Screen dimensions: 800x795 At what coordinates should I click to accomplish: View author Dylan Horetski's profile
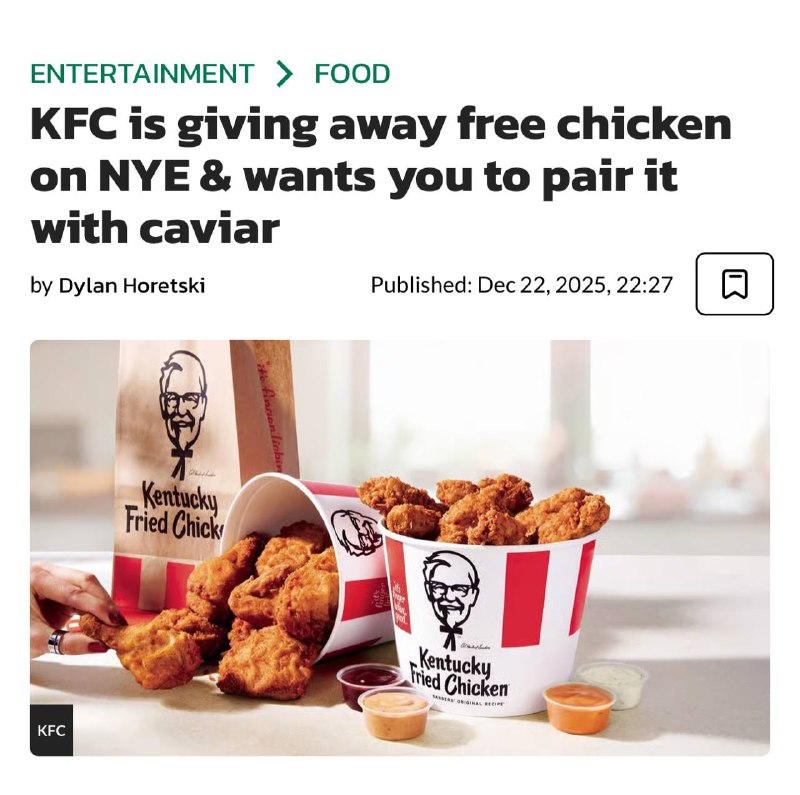pyautogui.click(x=132, y=285)
